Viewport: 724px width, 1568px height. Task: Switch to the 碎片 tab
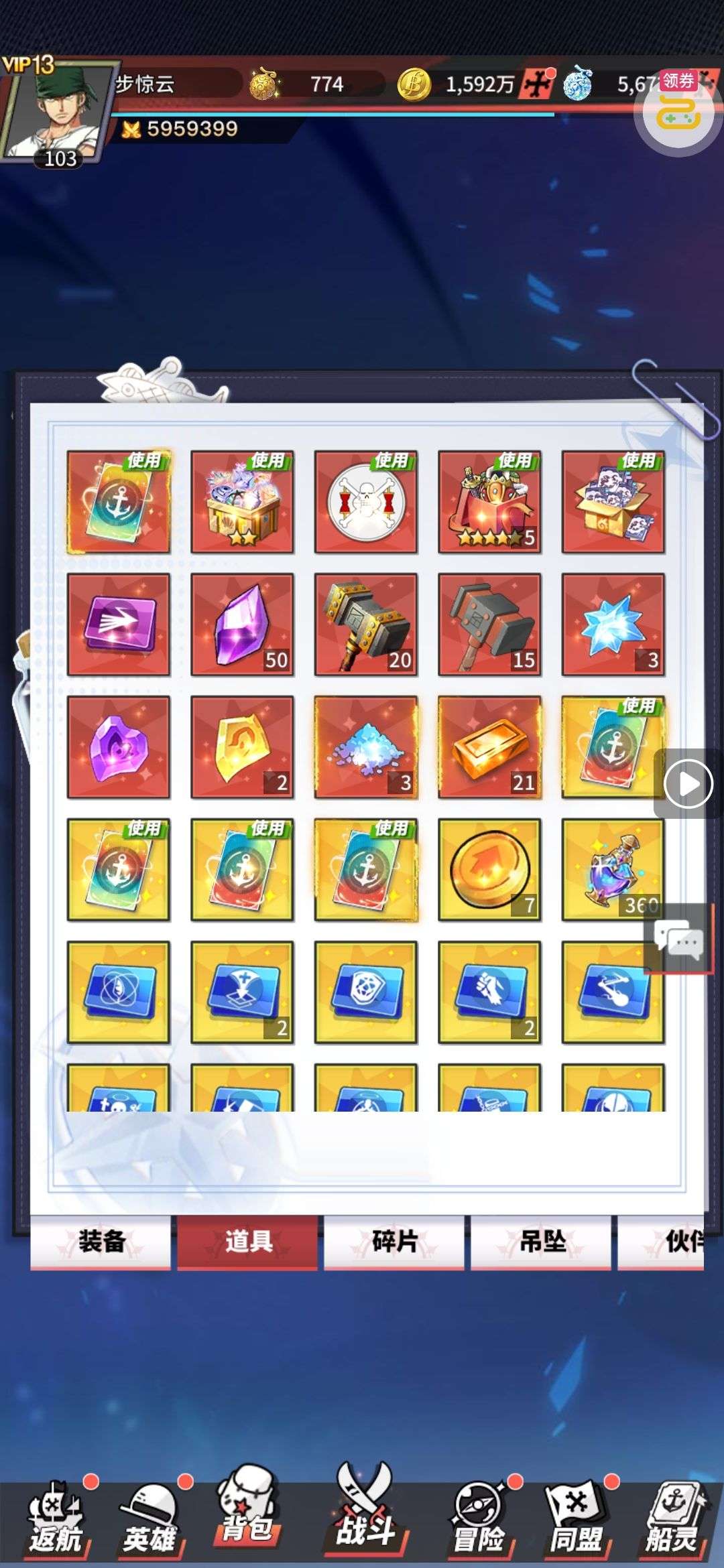coord(394,1242)
